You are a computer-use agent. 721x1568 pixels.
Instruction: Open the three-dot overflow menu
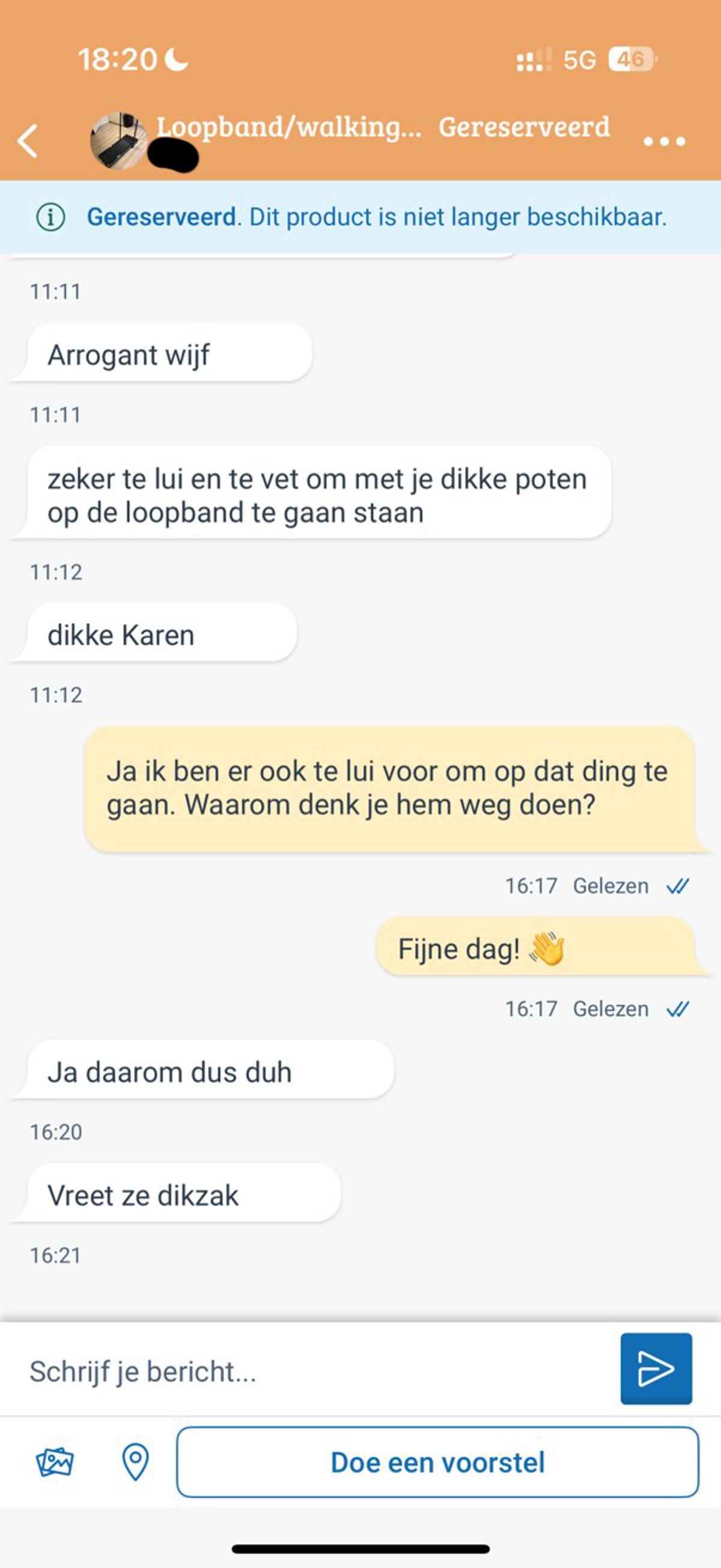pos(664,141)
